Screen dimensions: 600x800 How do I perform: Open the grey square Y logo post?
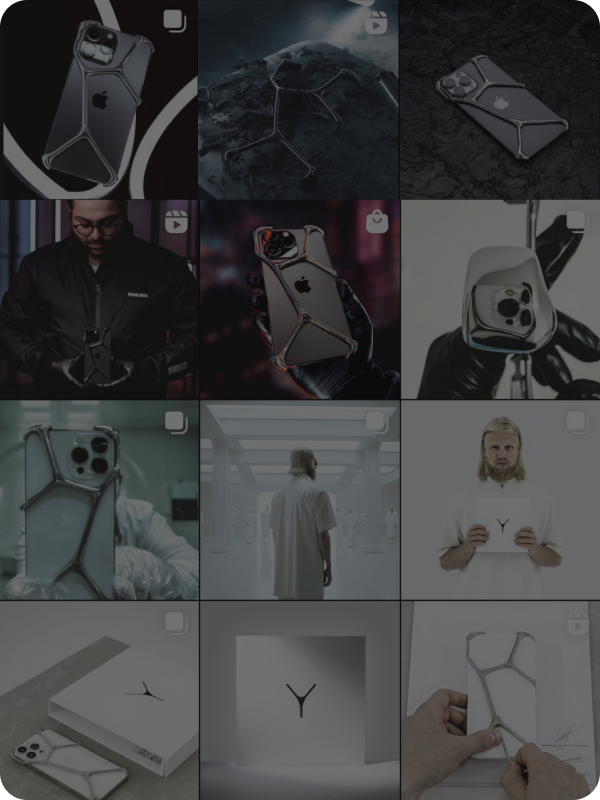click(298, 700)
